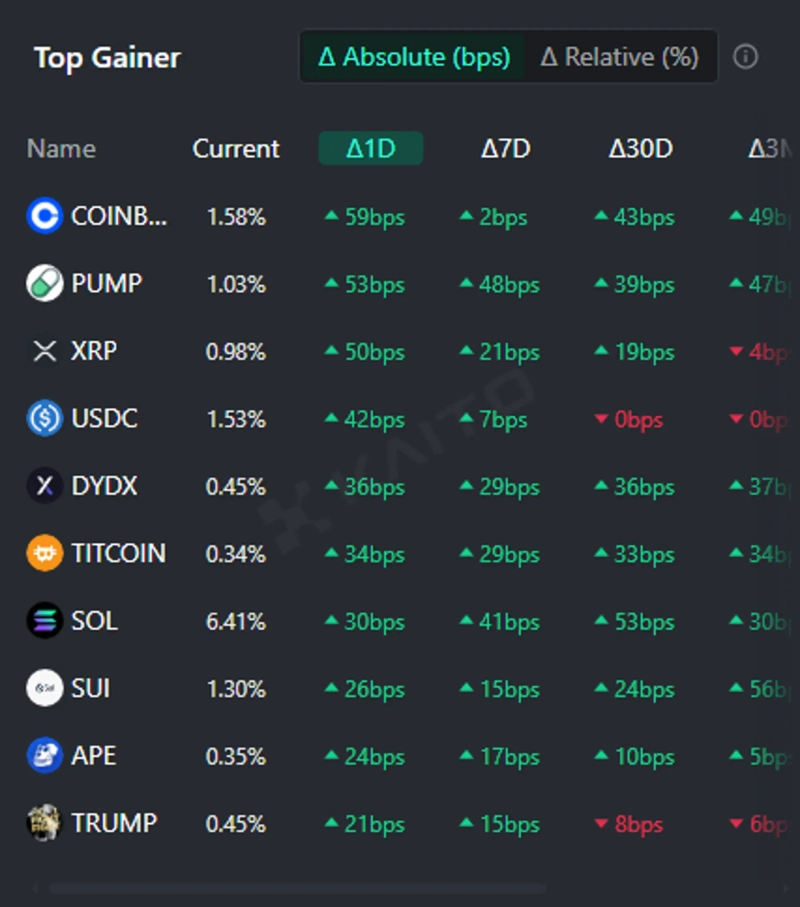View XRP details
The width and height of the screenshot is (800, 907).
94,351
